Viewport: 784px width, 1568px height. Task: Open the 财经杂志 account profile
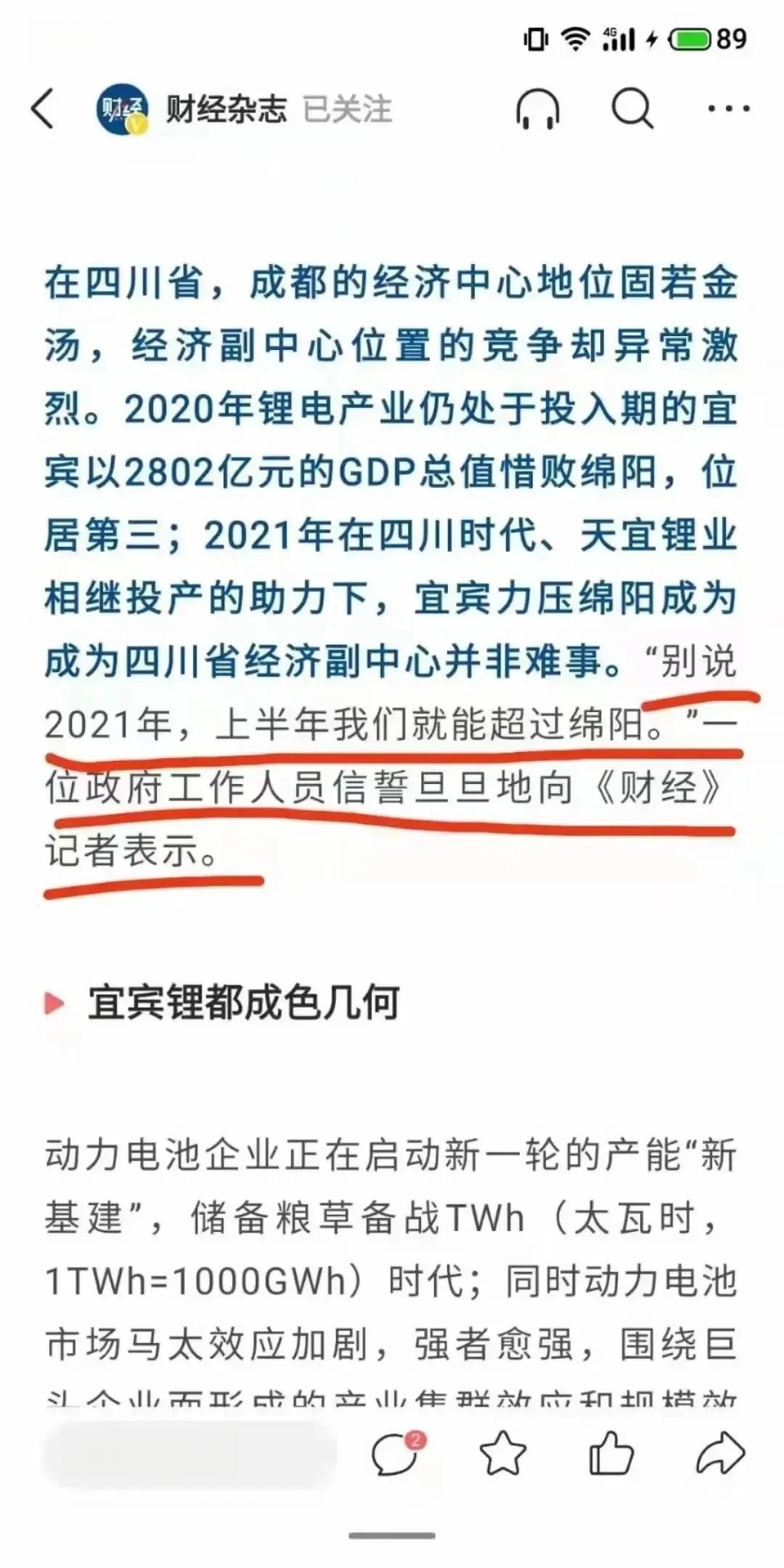[x=226, y=109]
